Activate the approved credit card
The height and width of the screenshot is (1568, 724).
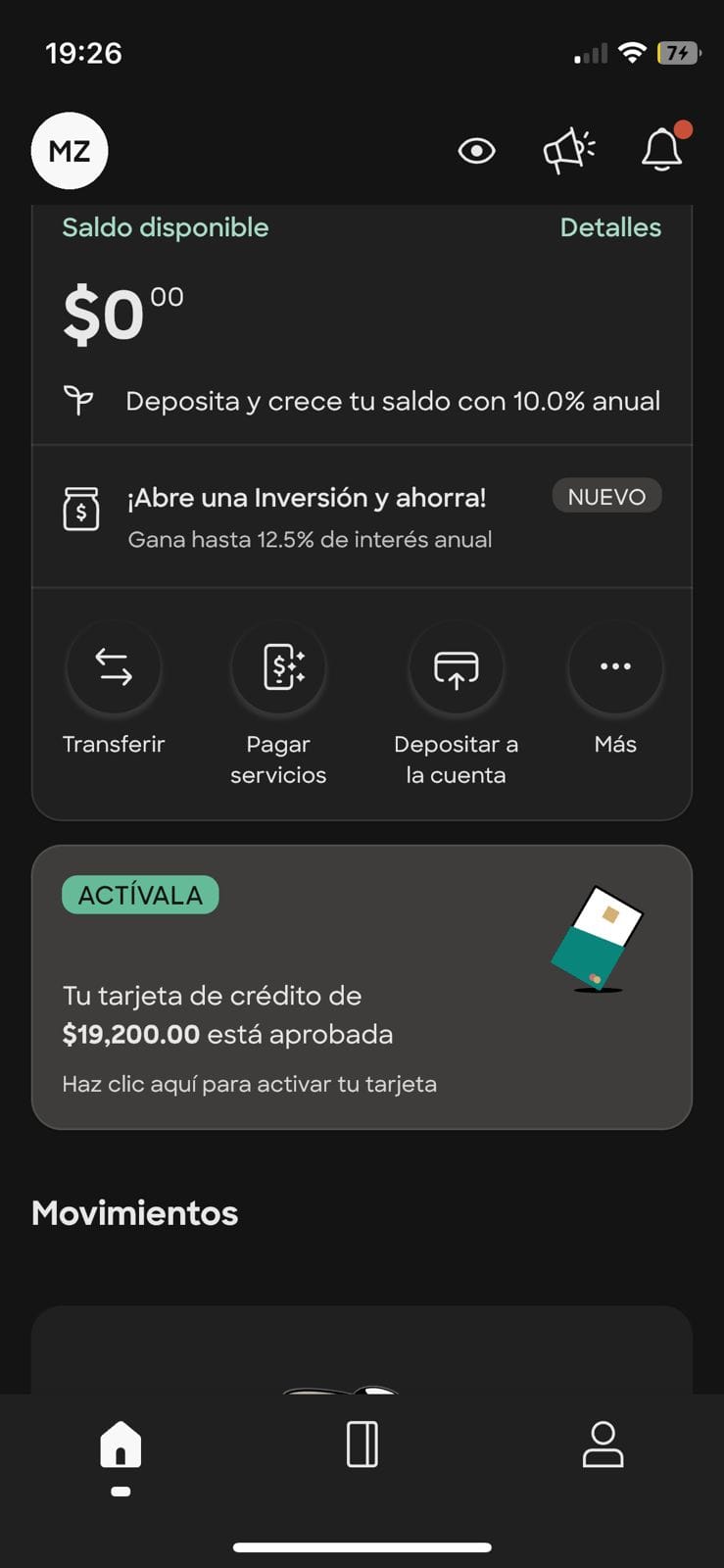pyautogui.click(x=362, y=987)
